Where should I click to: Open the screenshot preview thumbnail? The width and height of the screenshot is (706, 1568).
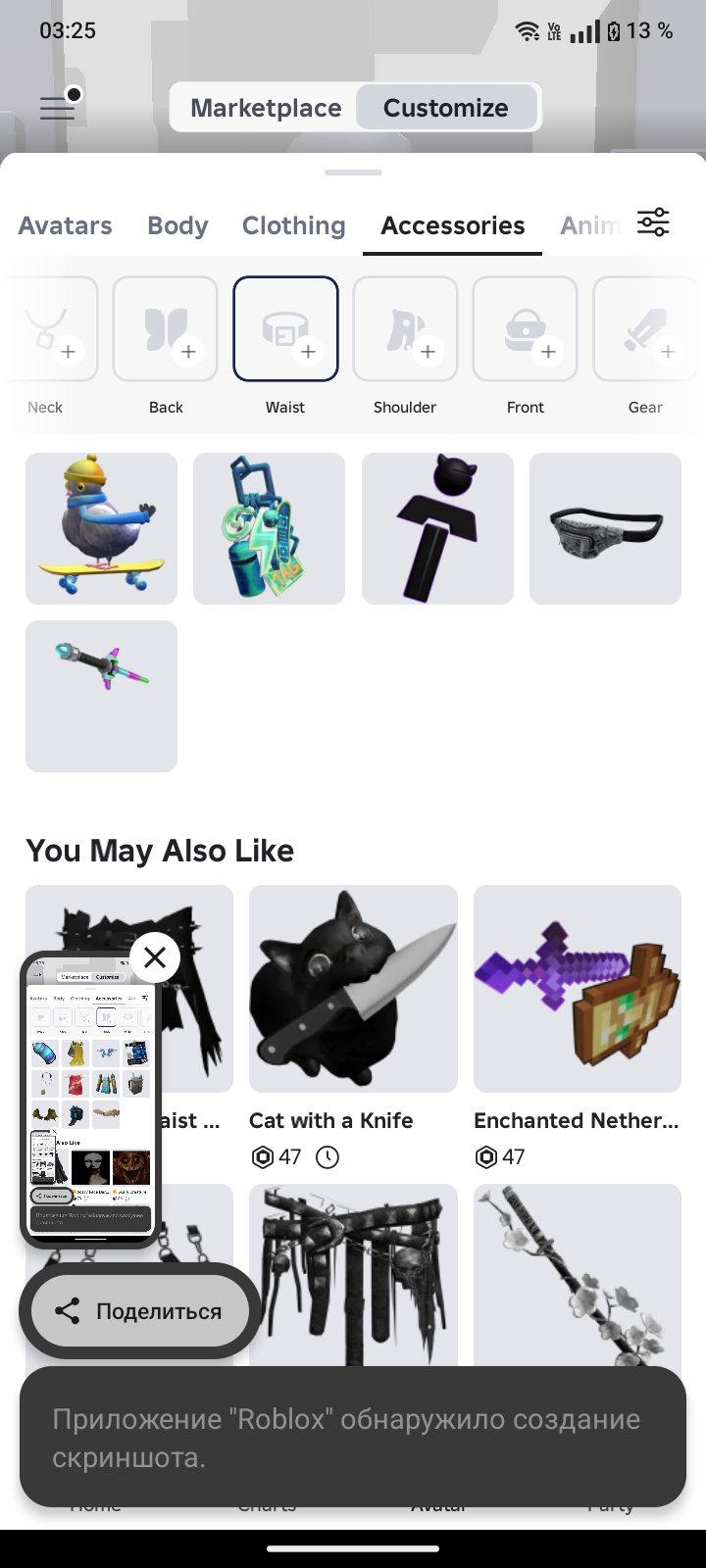[x=90, y=1098]
